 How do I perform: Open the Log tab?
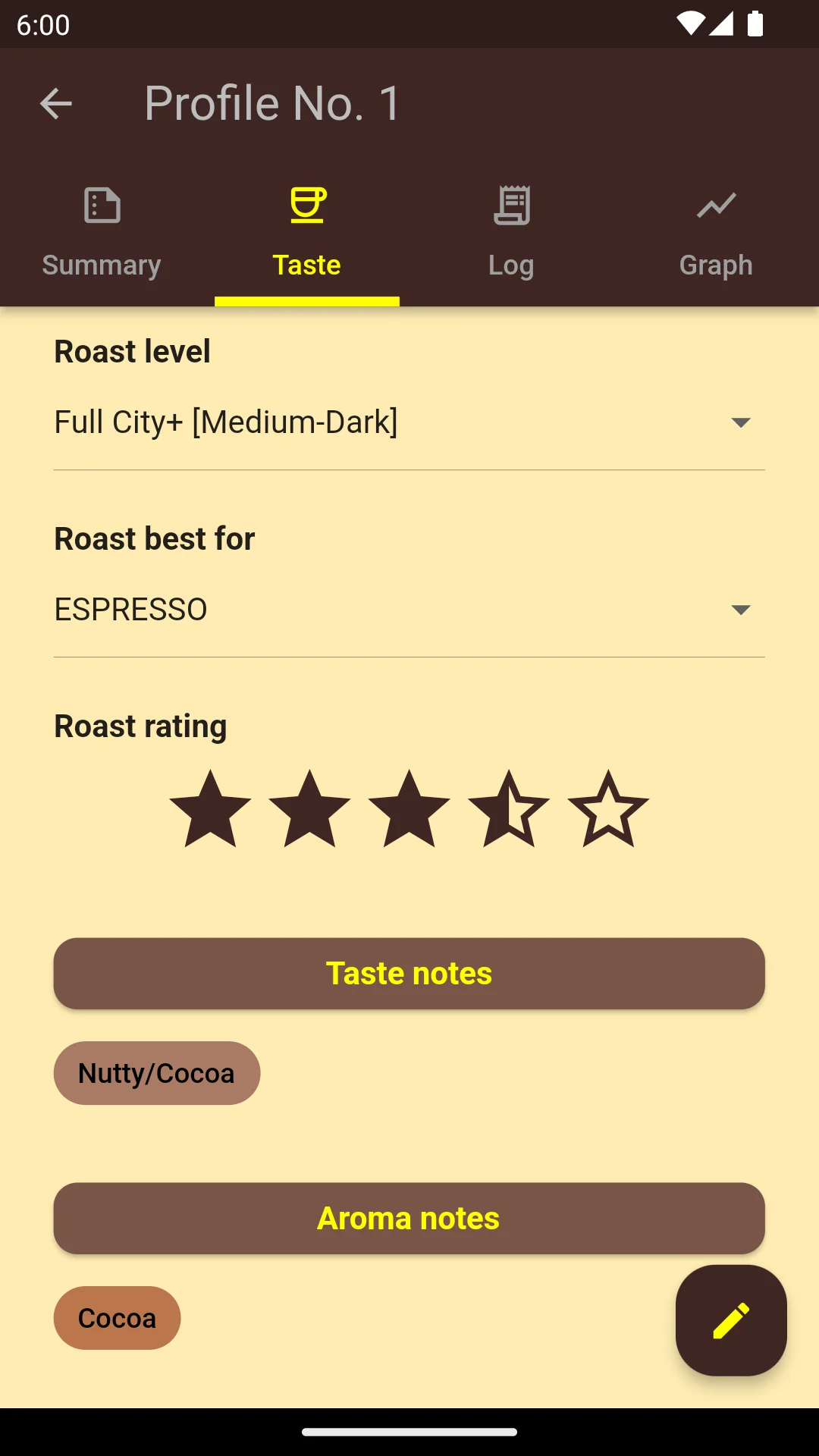coord(511,233)
